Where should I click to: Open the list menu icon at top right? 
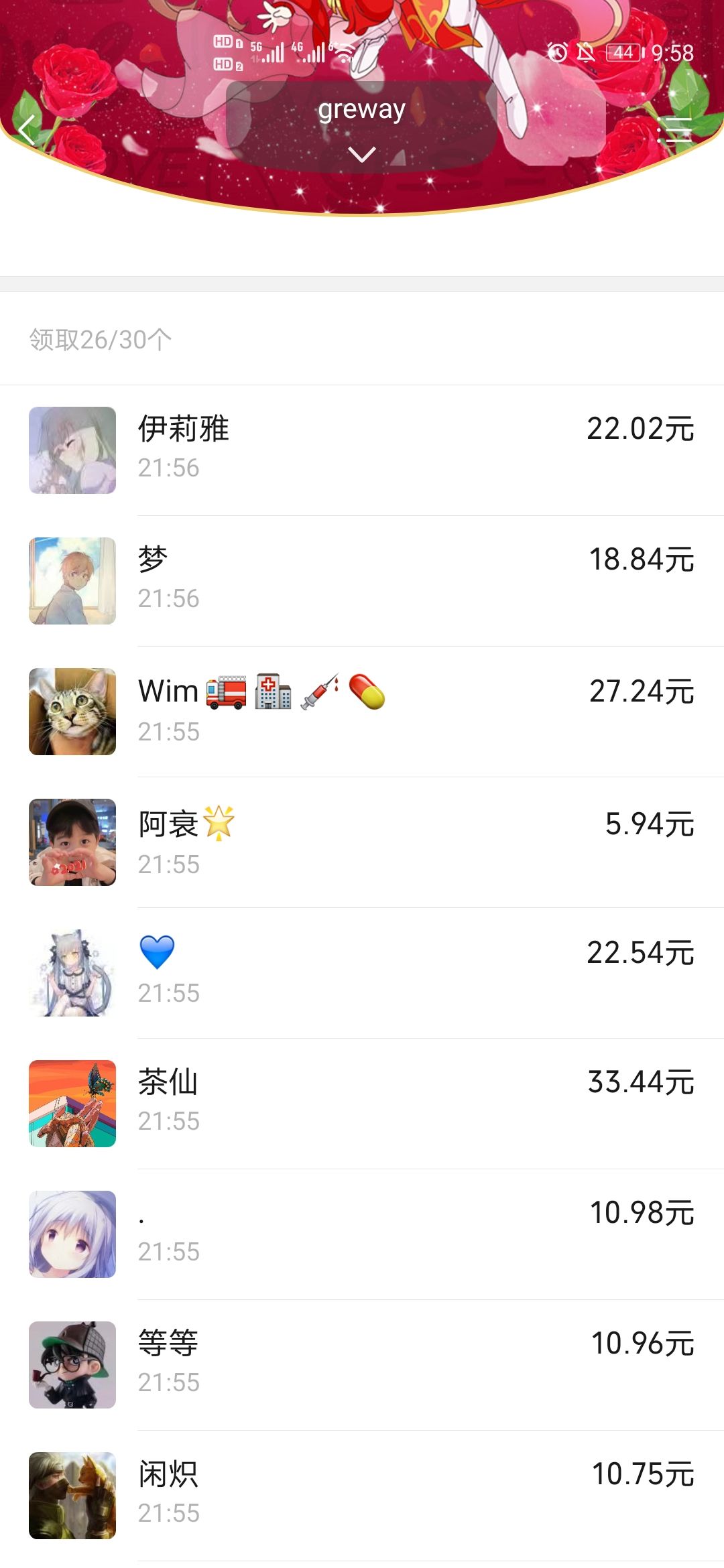[x=674, y=130]
